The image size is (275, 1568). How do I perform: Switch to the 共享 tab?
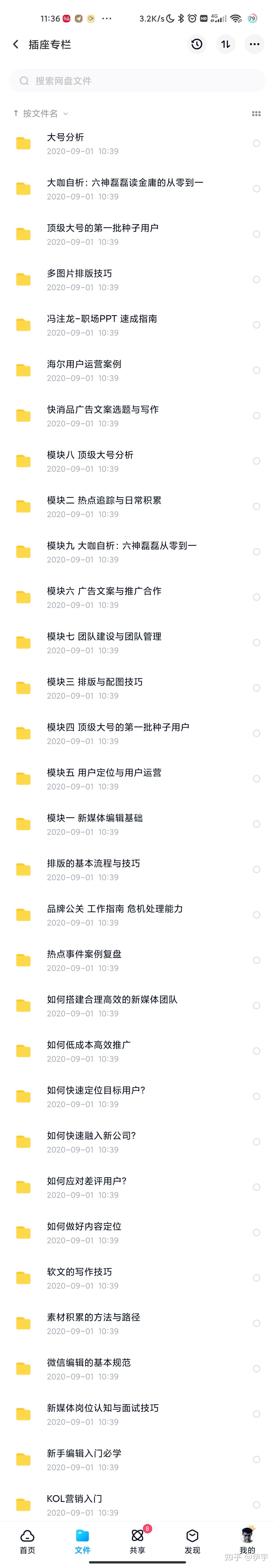(137, 1541)
